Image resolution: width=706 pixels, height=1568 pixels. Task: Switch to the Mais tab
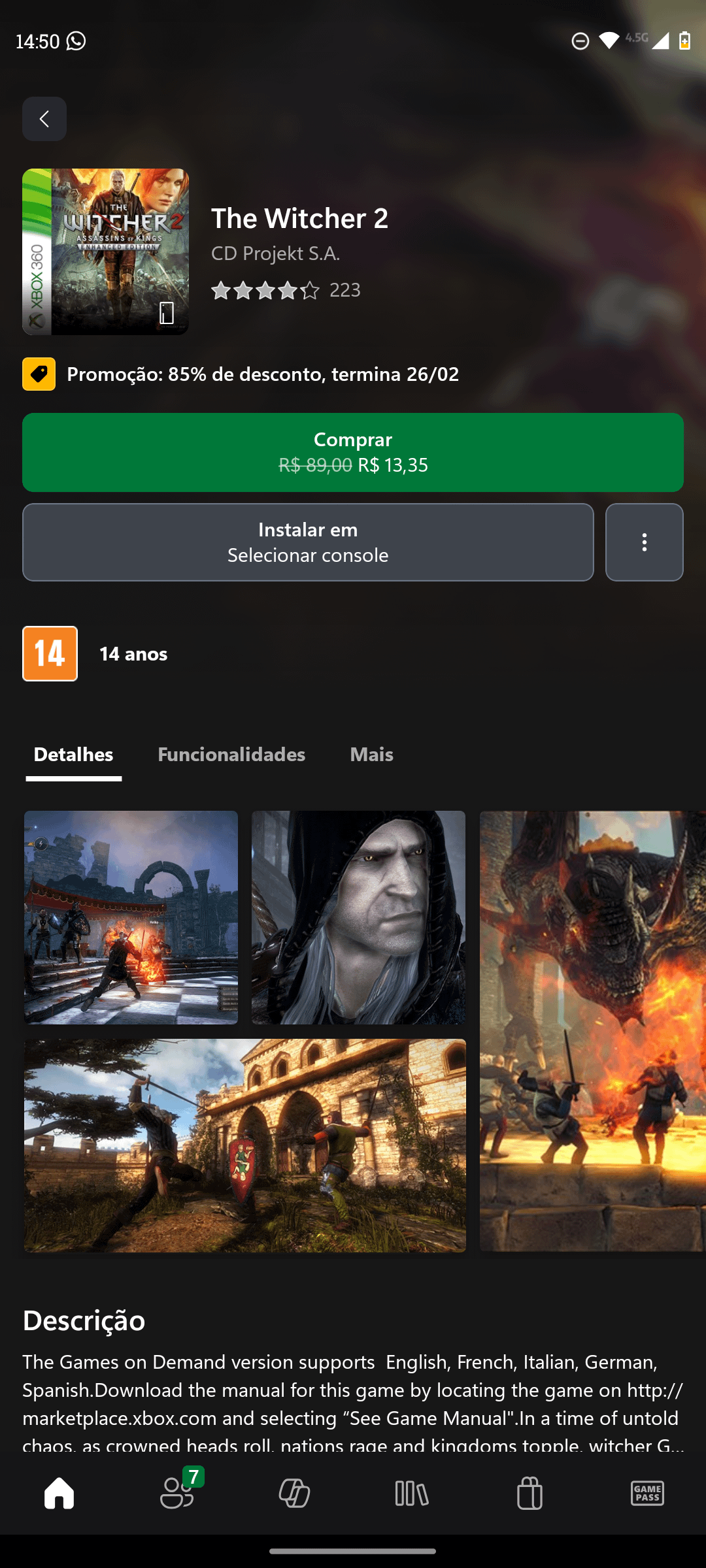tap(371, 755)
